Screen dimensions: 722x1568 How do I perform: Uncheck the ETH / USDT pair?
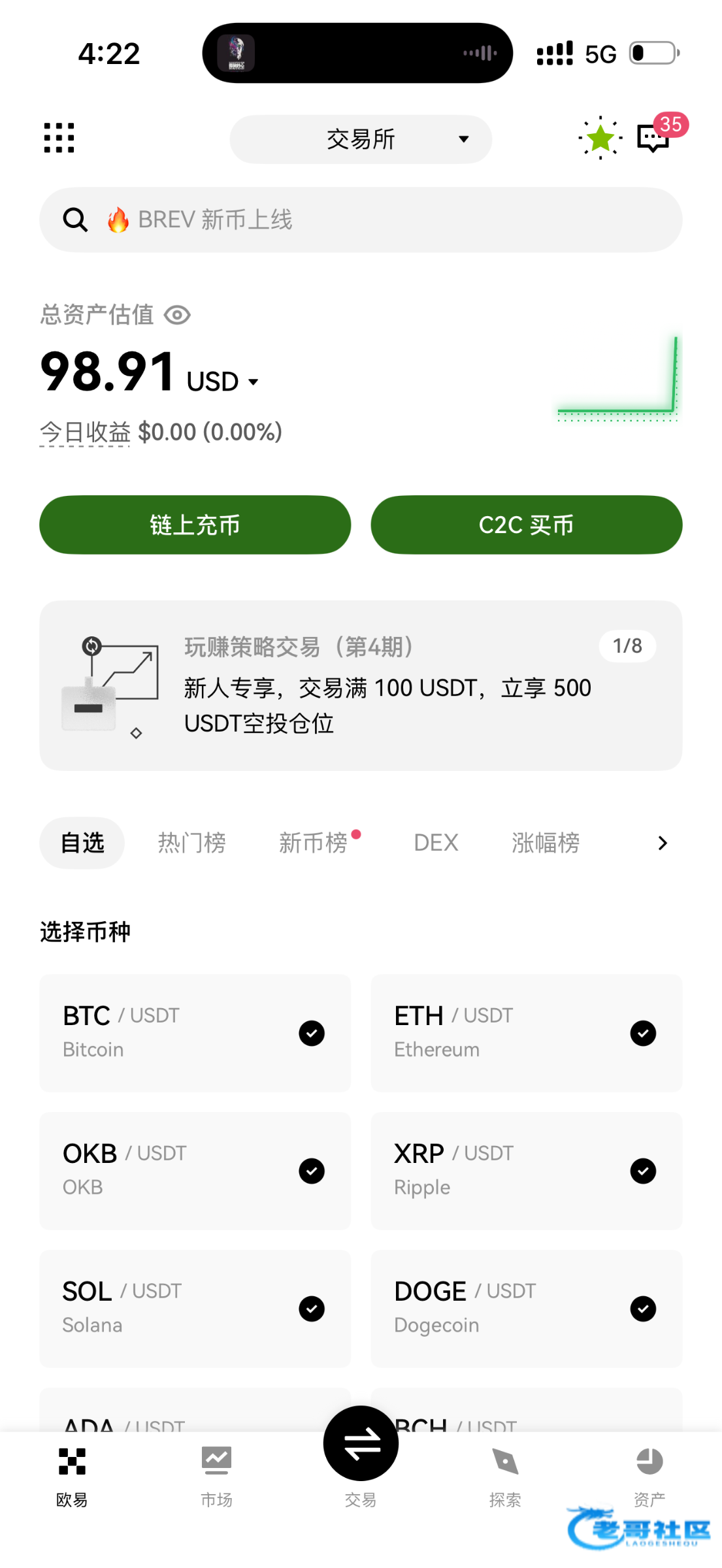643,1034
